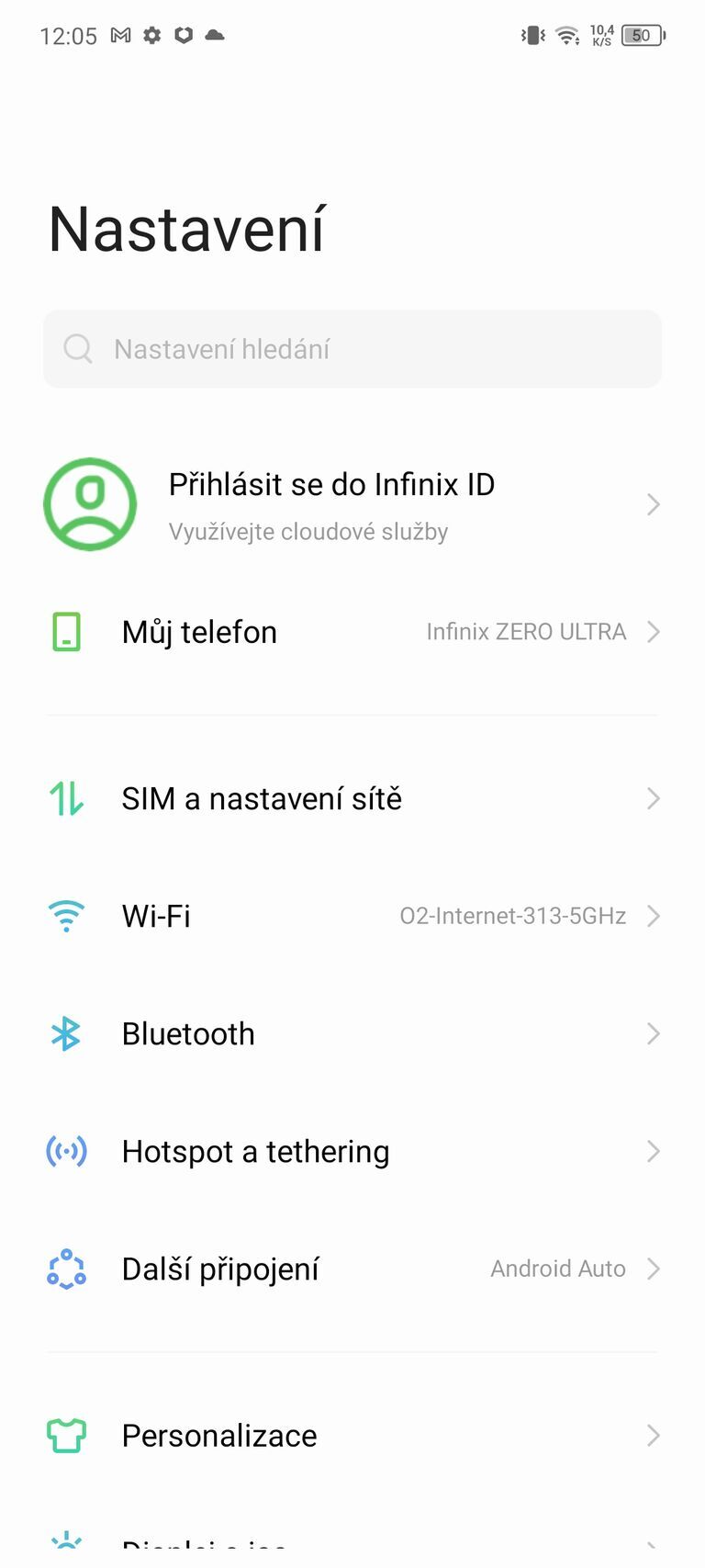705x1568 pixels.
Task: Tap the cloud icon in the status bar
Action: coord(214,35)
